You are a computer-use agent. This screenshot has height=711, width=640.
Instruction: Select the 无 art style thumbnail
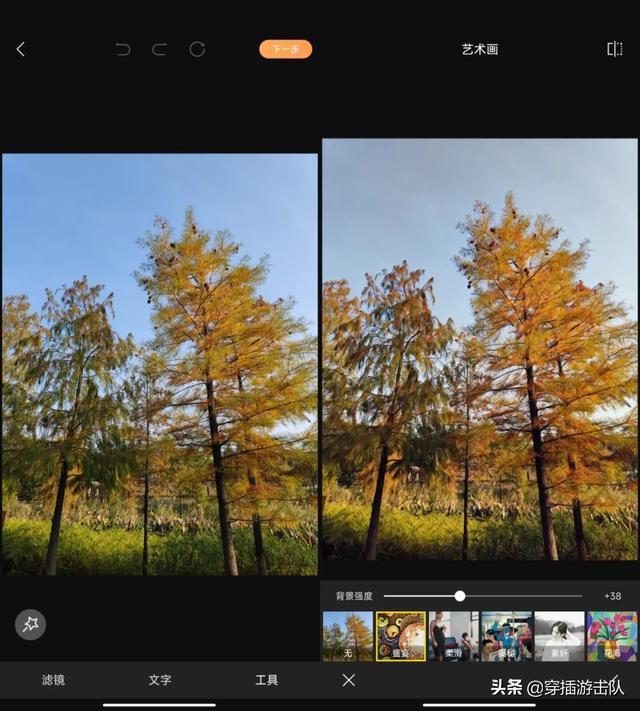pos(348,637)
